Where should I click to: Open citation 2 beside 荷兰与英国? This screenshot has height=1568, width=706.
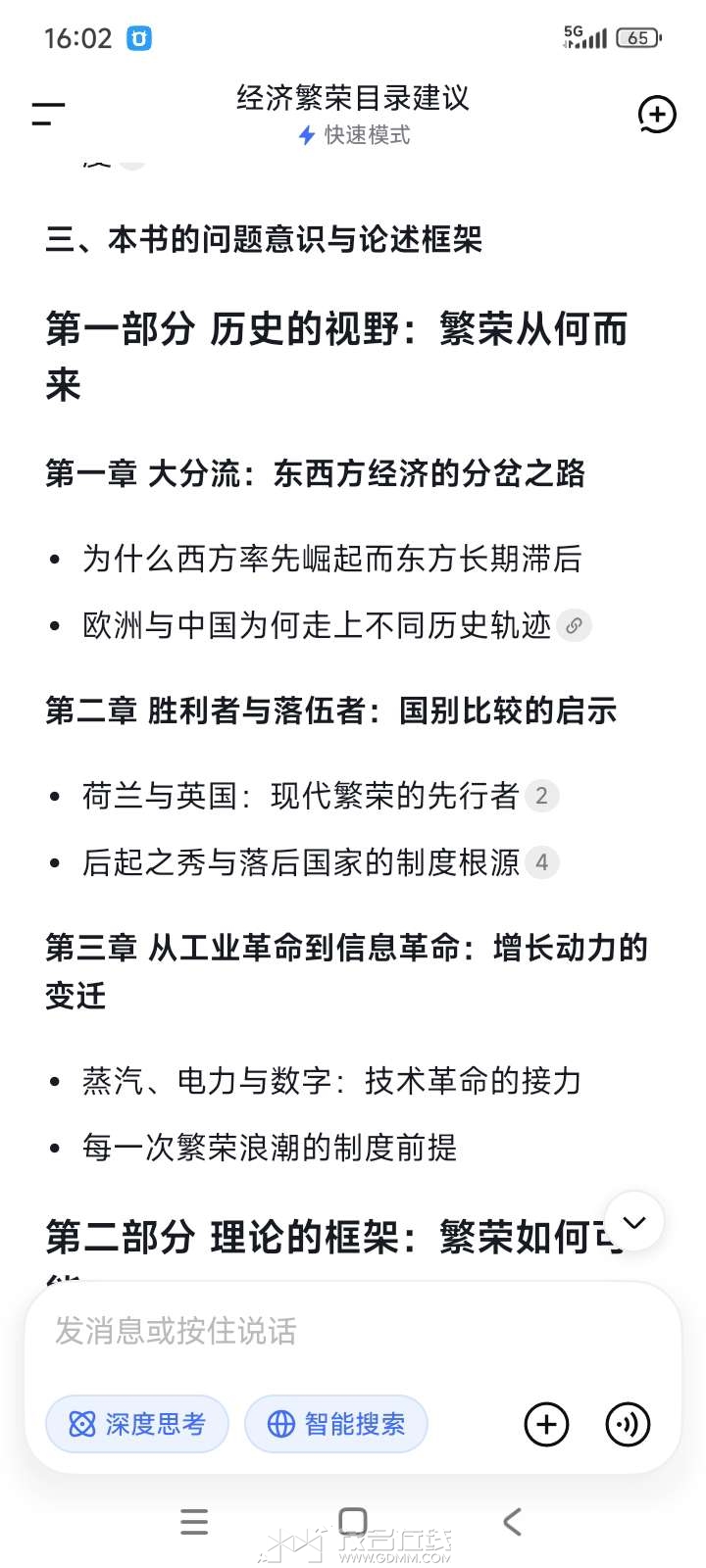click(541, 796)
